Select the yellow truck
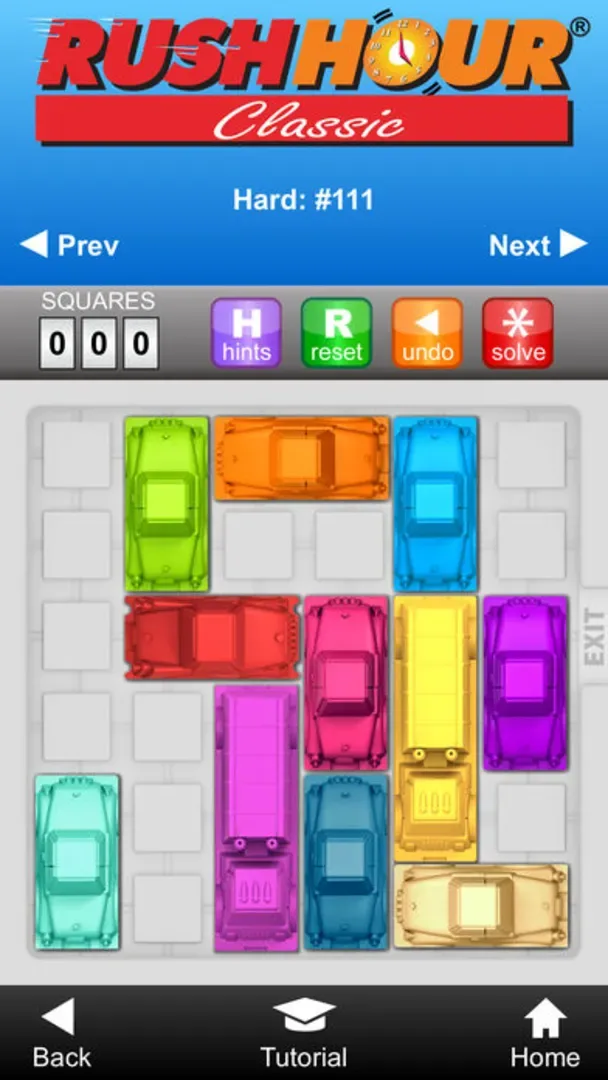Image resolution: width=608 pixels, height=1080 pixels. 435,727
